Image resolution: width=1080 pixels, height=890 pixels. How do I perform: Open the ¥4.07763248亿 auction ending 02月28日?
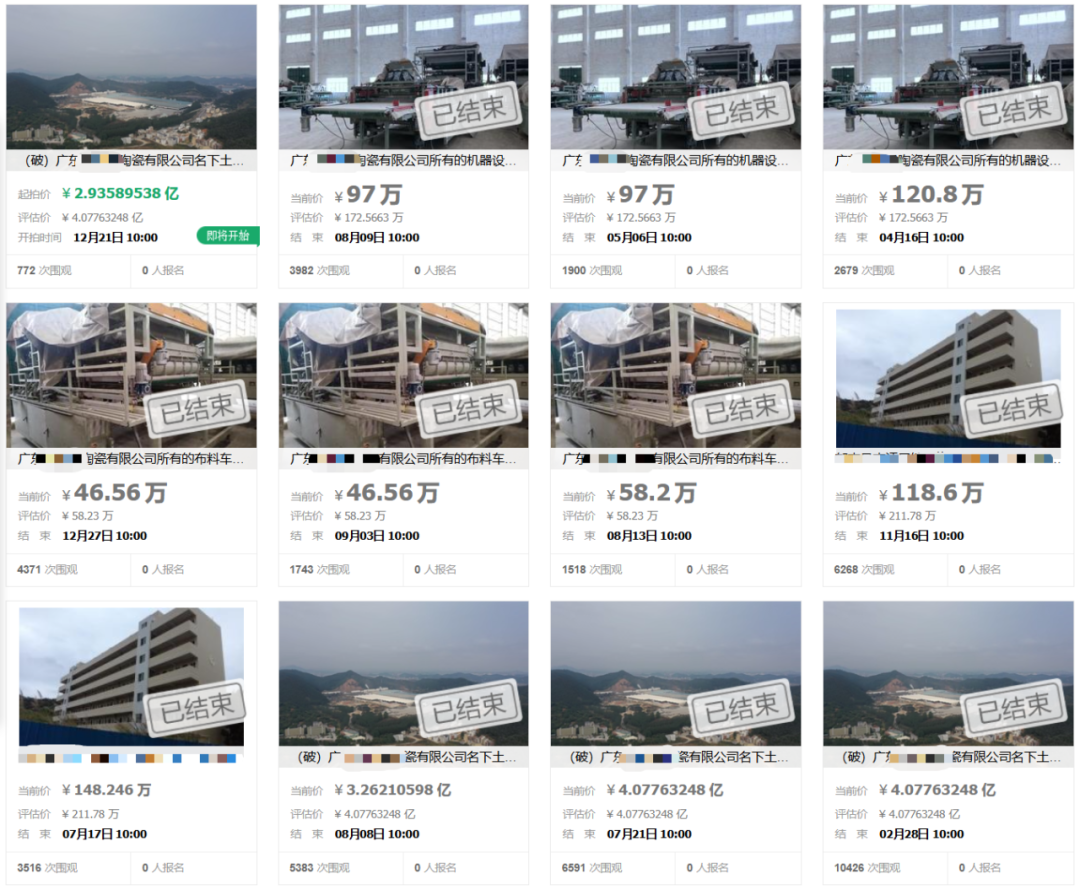948,673
